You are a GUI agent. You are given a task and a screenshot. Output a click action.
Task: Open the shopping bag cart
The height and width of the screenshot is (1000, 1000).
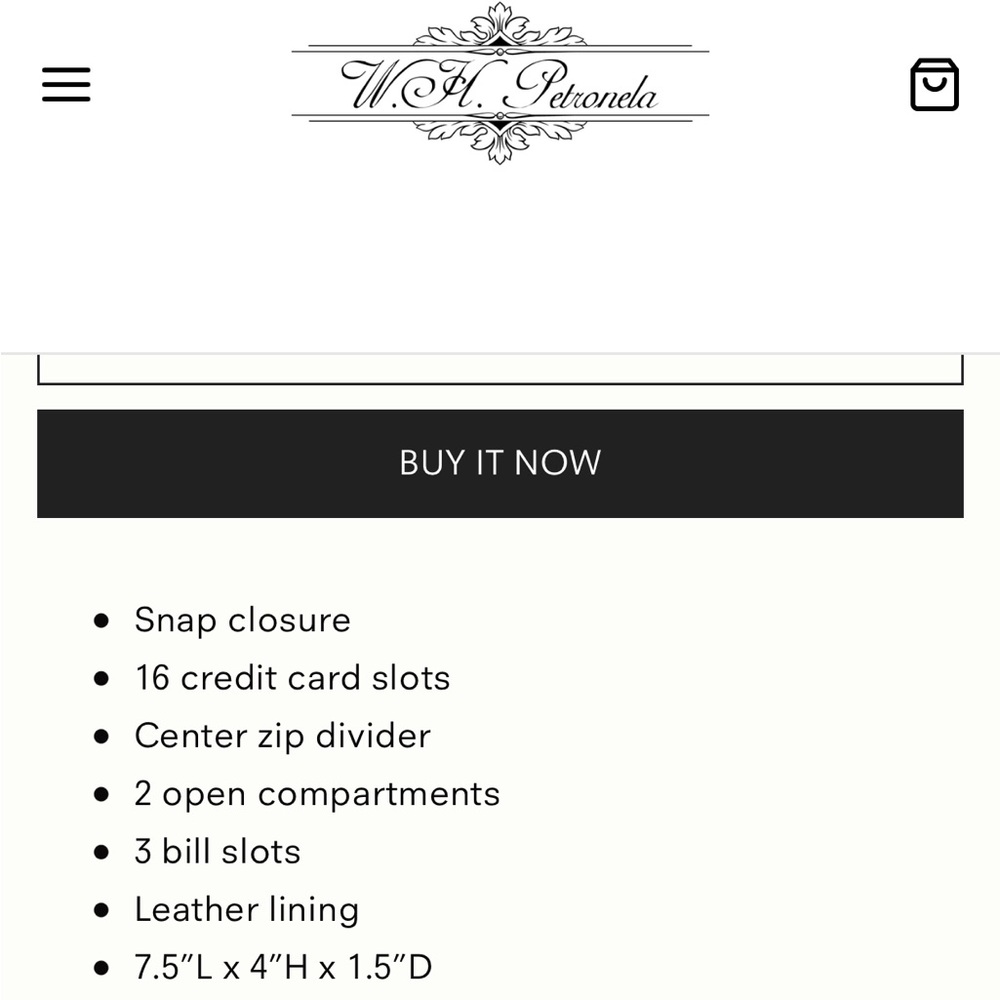(x=934, y=85)
